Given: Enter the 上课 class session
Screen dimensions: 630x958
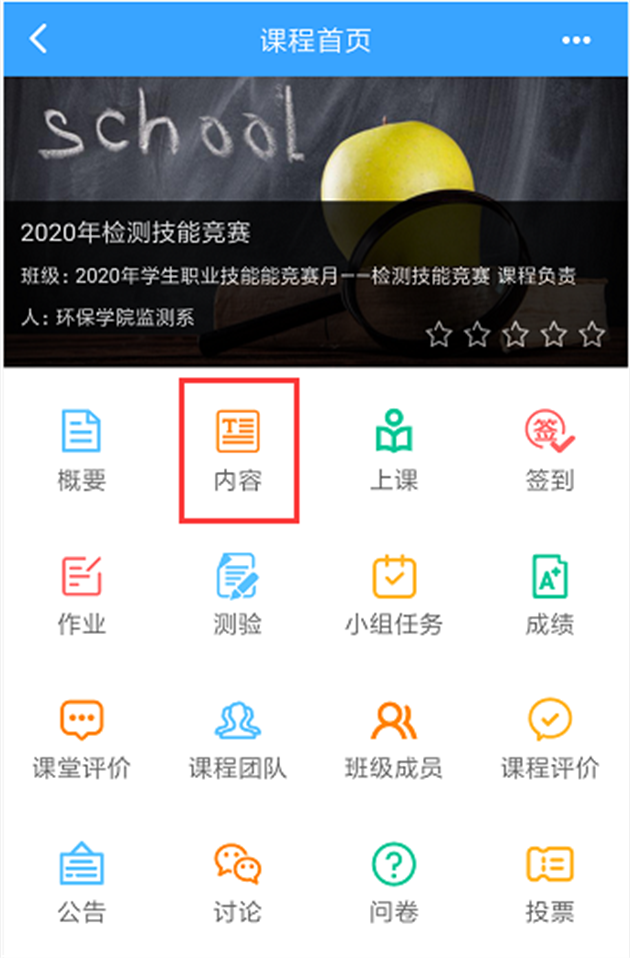Looking at the screenshot, I should [394, 450].
